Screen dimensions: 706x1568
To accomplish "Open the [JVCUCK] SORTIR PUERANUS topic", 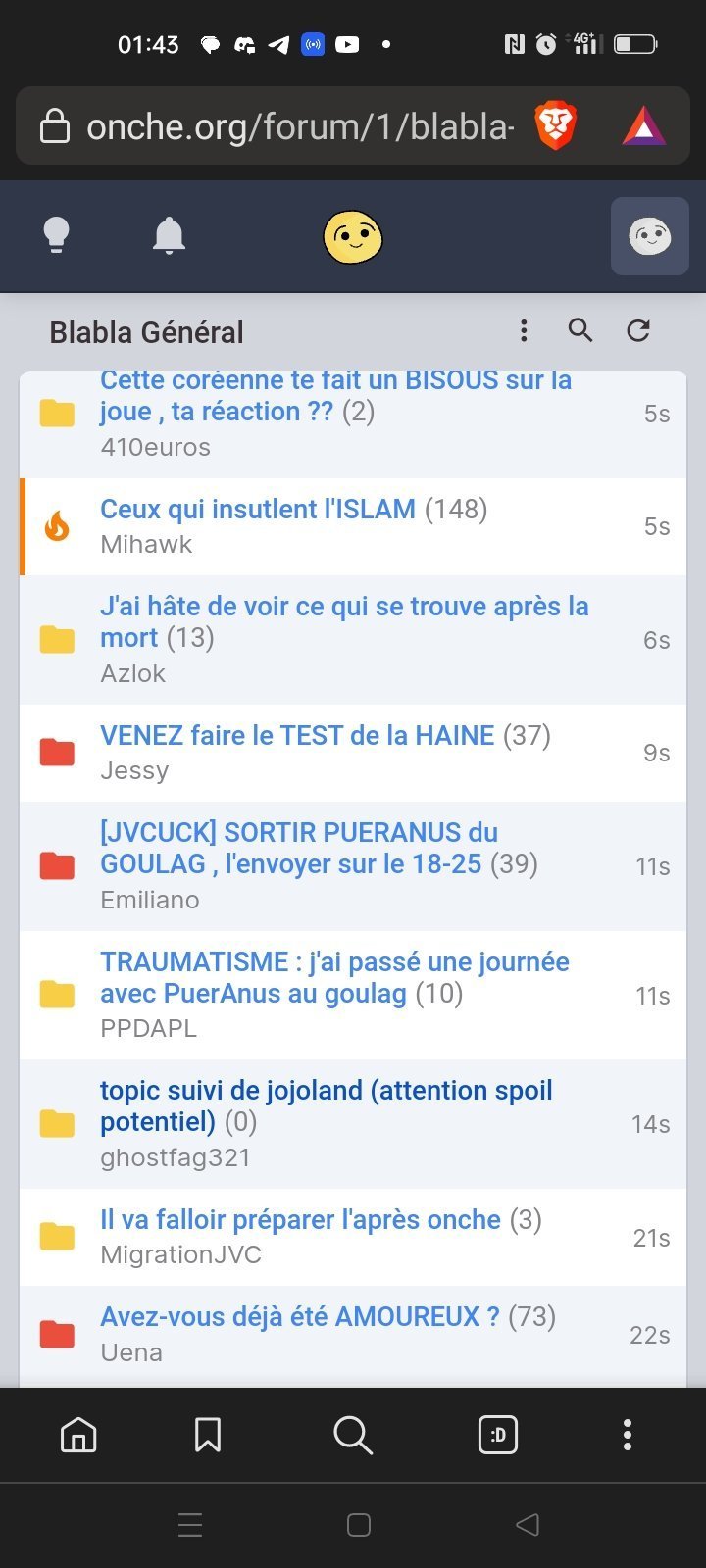I will [x=299, y=848].
